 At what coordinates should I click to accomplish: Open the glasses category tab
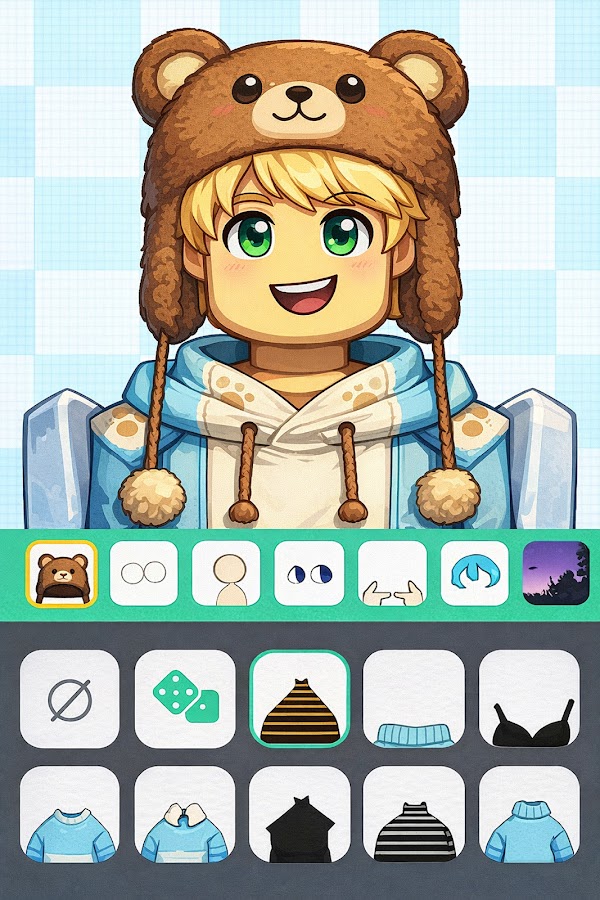144,574
